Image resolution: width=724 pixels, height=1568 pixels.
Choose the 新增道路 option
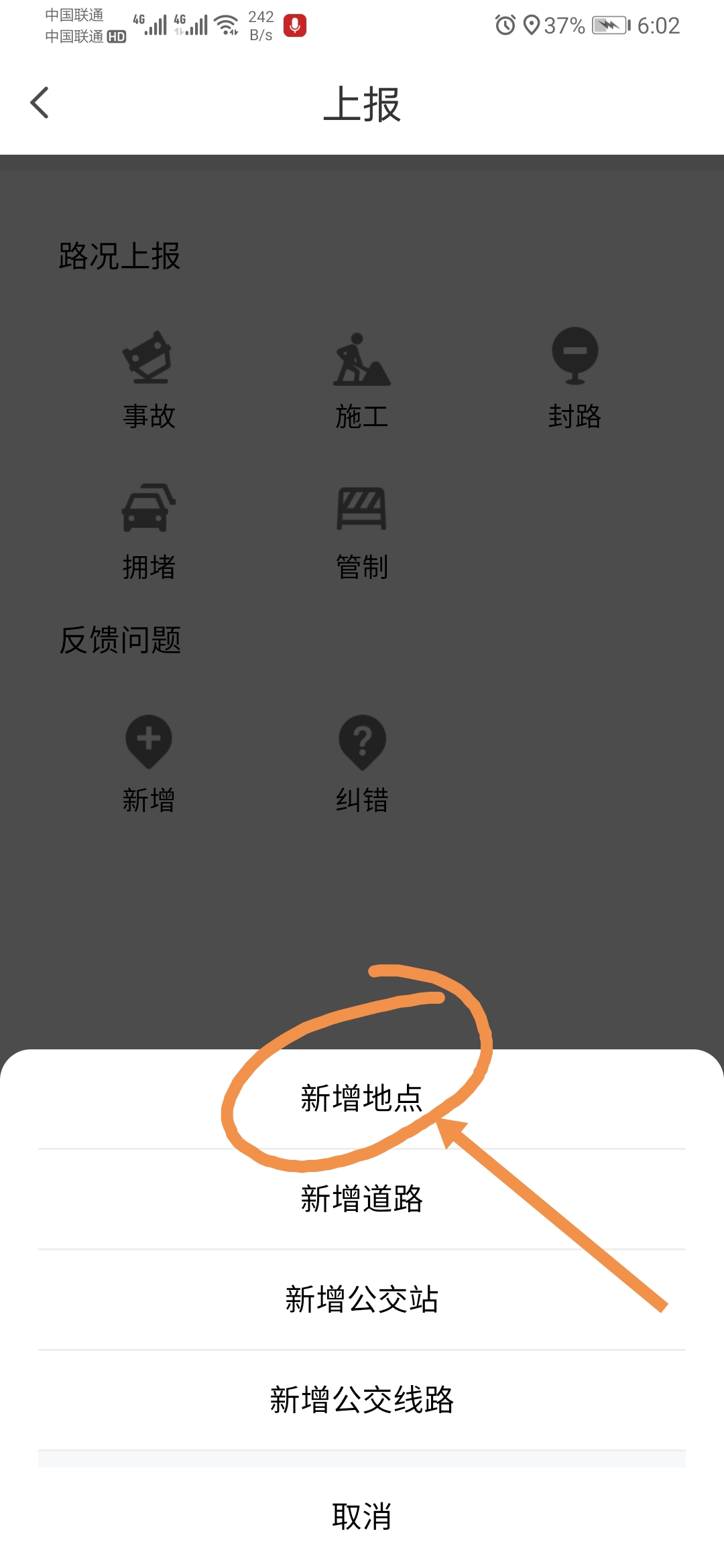pyautogui.click(x=362, y=1199)
